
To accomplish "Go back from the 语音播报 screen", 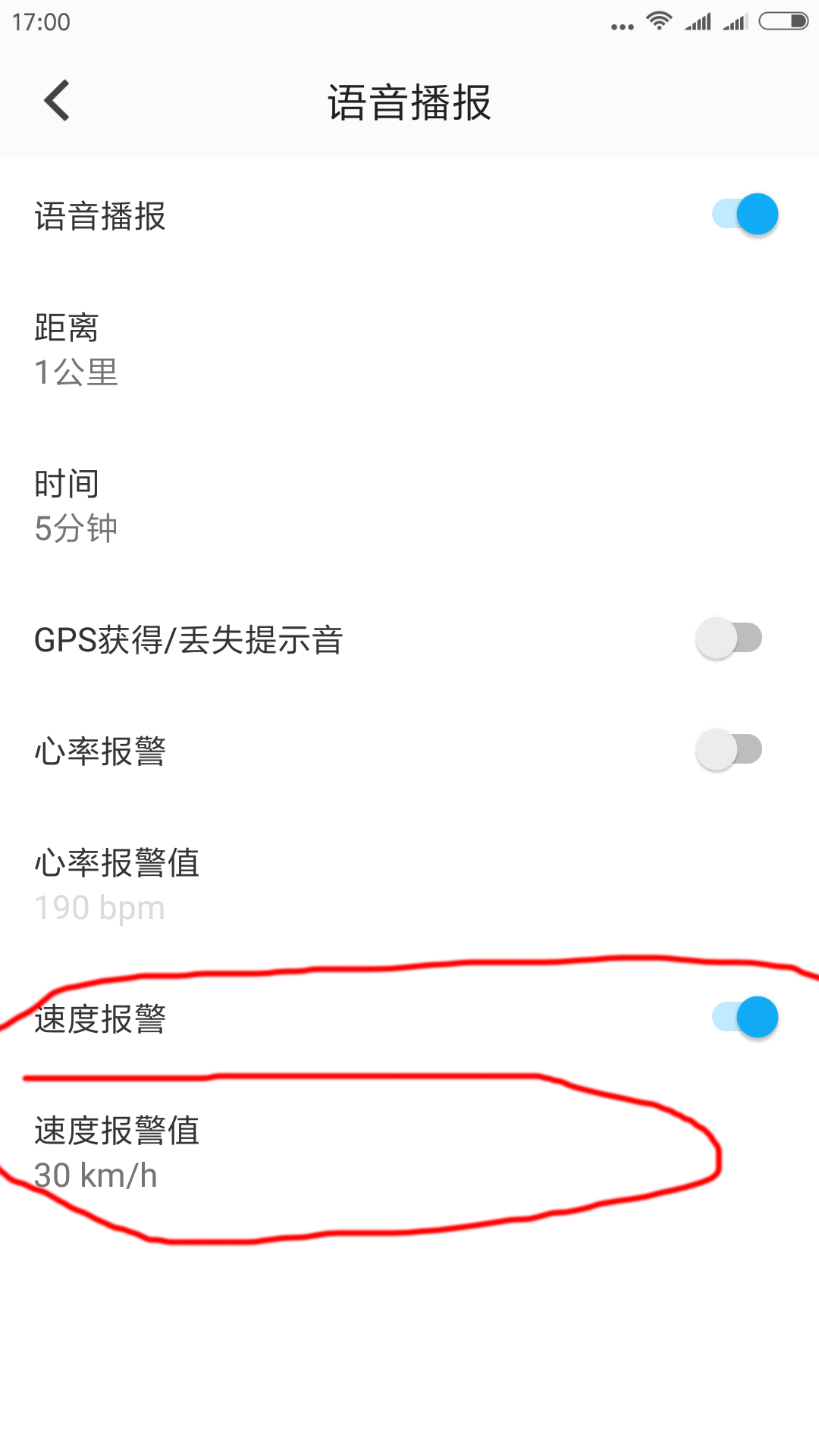I will pyautogui.click(x=57, y=101).
